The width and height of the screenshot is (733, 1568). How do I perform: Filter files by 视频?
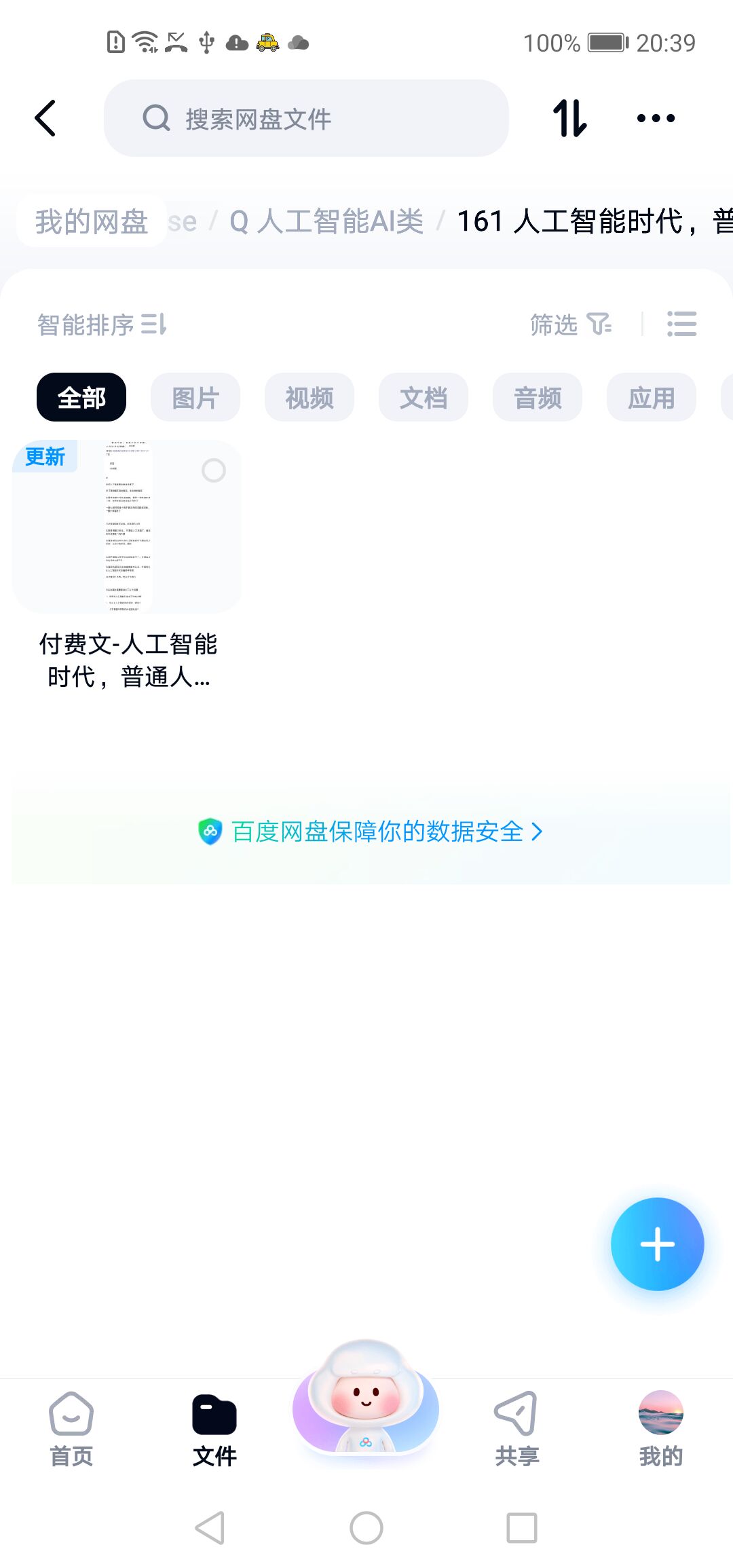tap(309, 397)
